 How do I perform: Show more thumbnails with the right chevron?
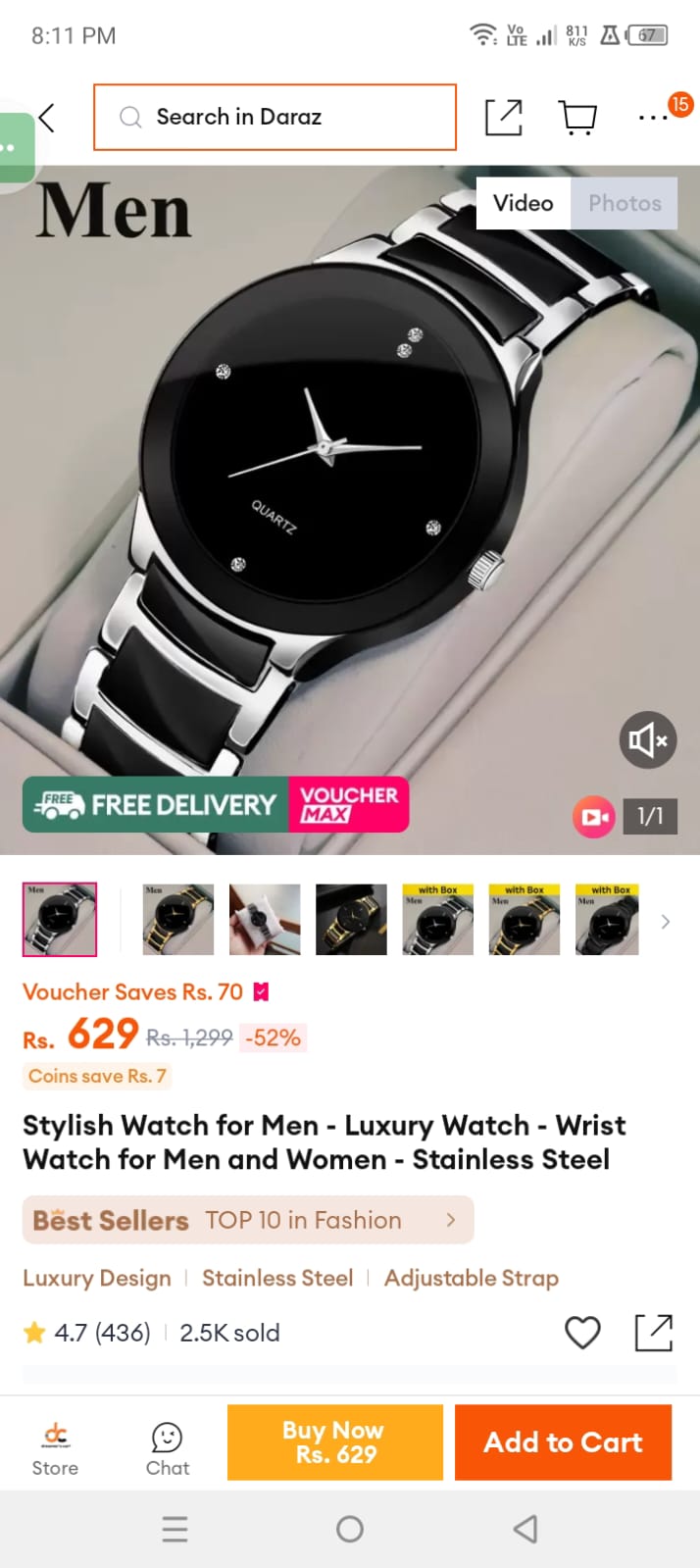pos(666,921)
